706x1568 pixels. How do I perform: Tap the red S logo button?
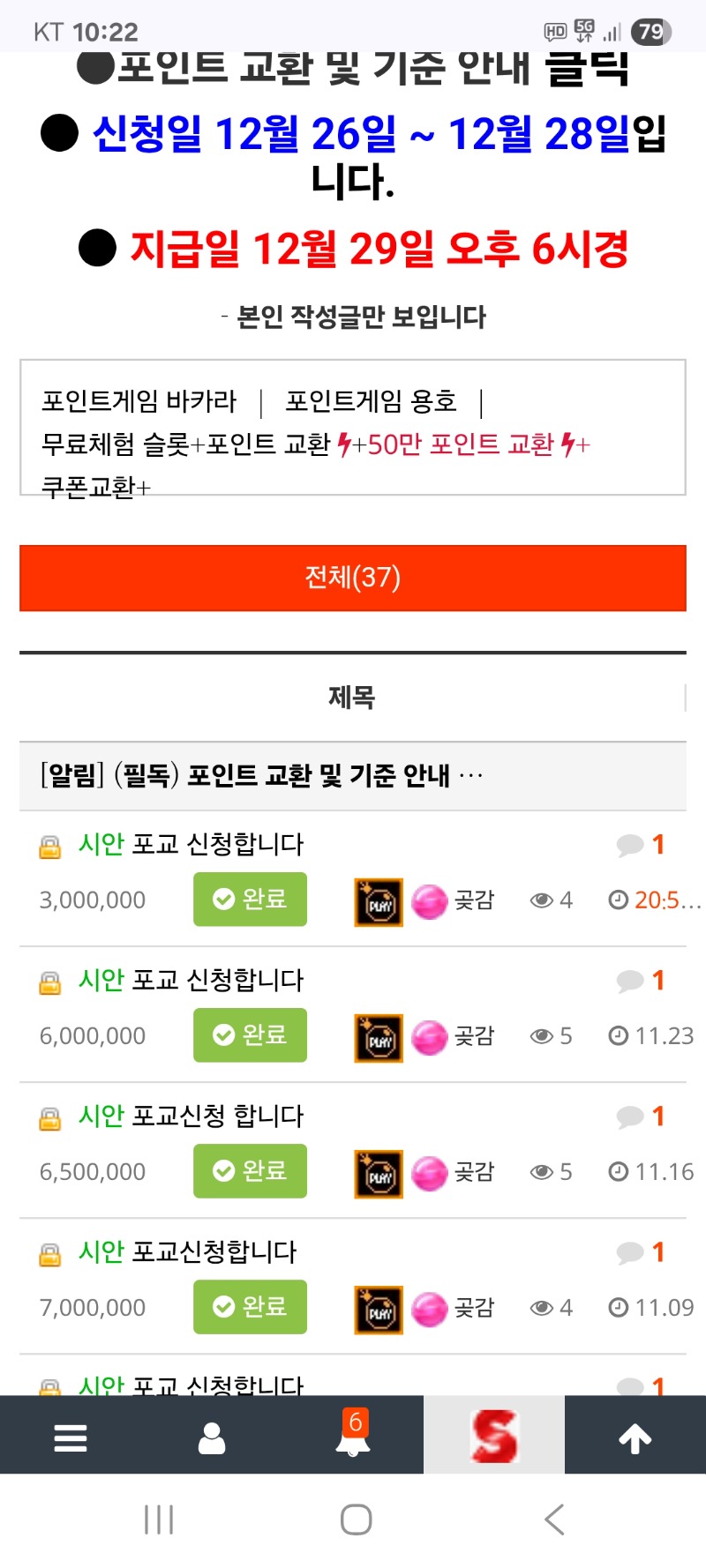(494, 1436)
